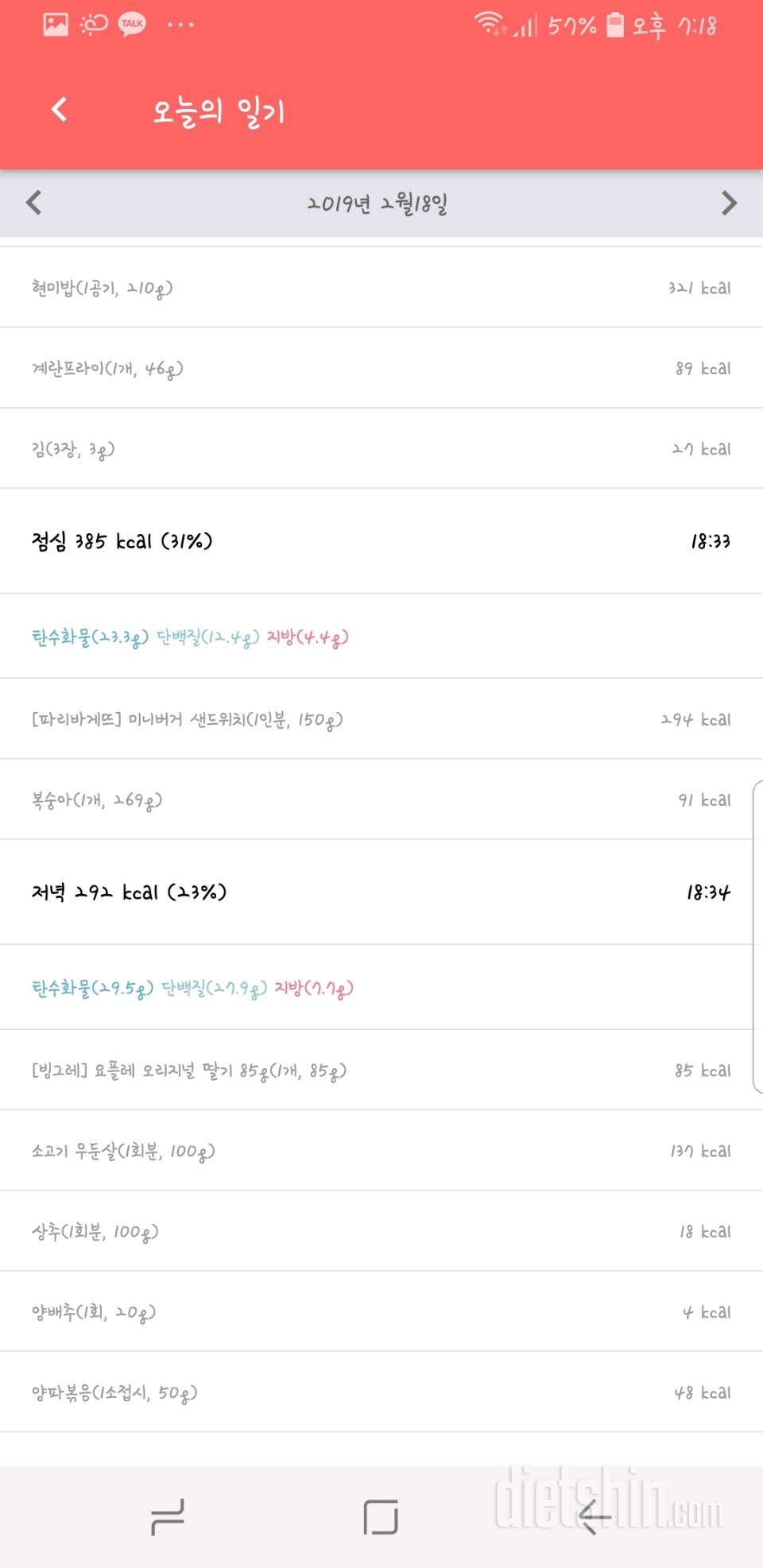
Task: Open recent apps from navigation bar
Action: (168, 1517)
